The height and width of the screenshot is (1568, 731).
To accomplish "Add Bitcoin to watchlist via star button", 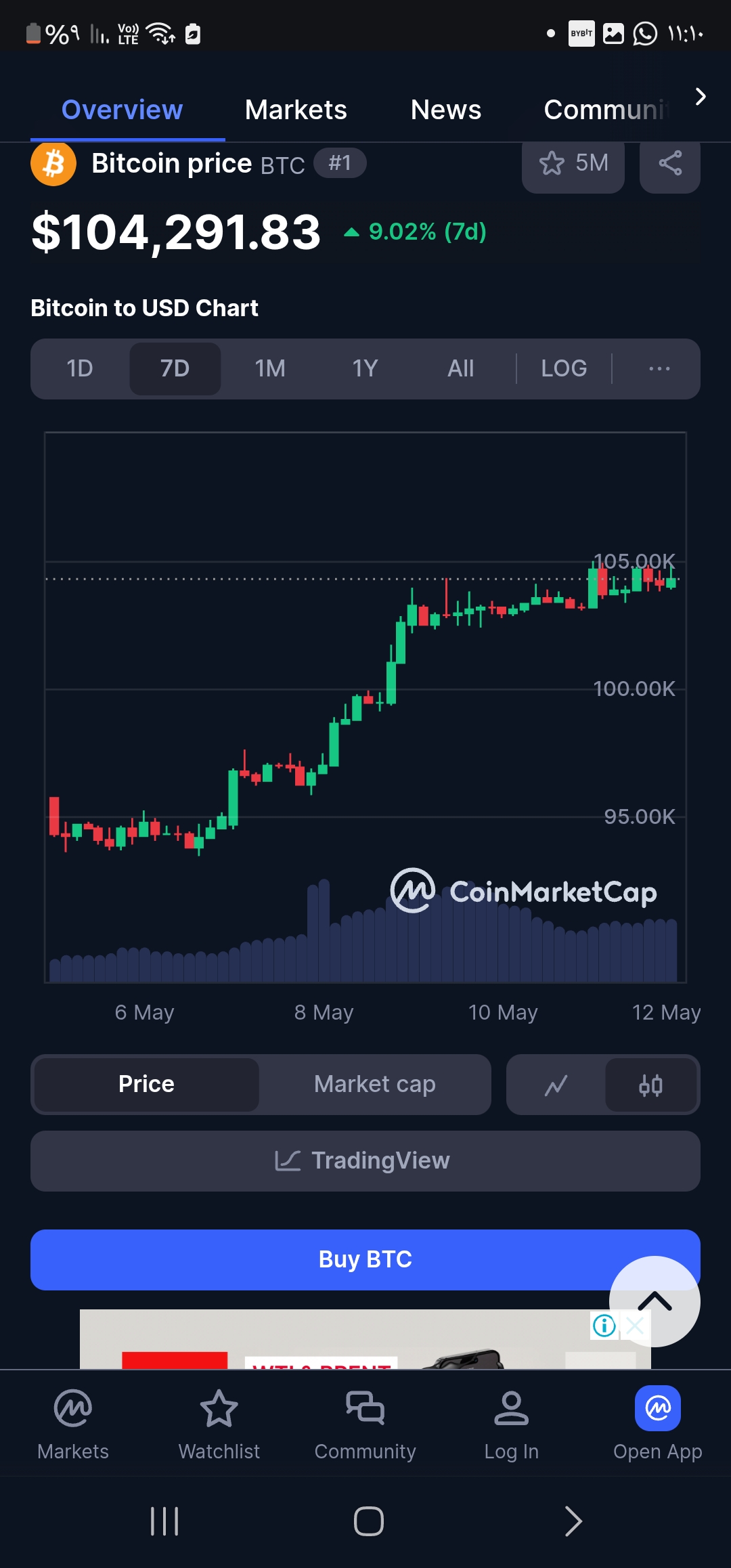I will coord(573,163).
